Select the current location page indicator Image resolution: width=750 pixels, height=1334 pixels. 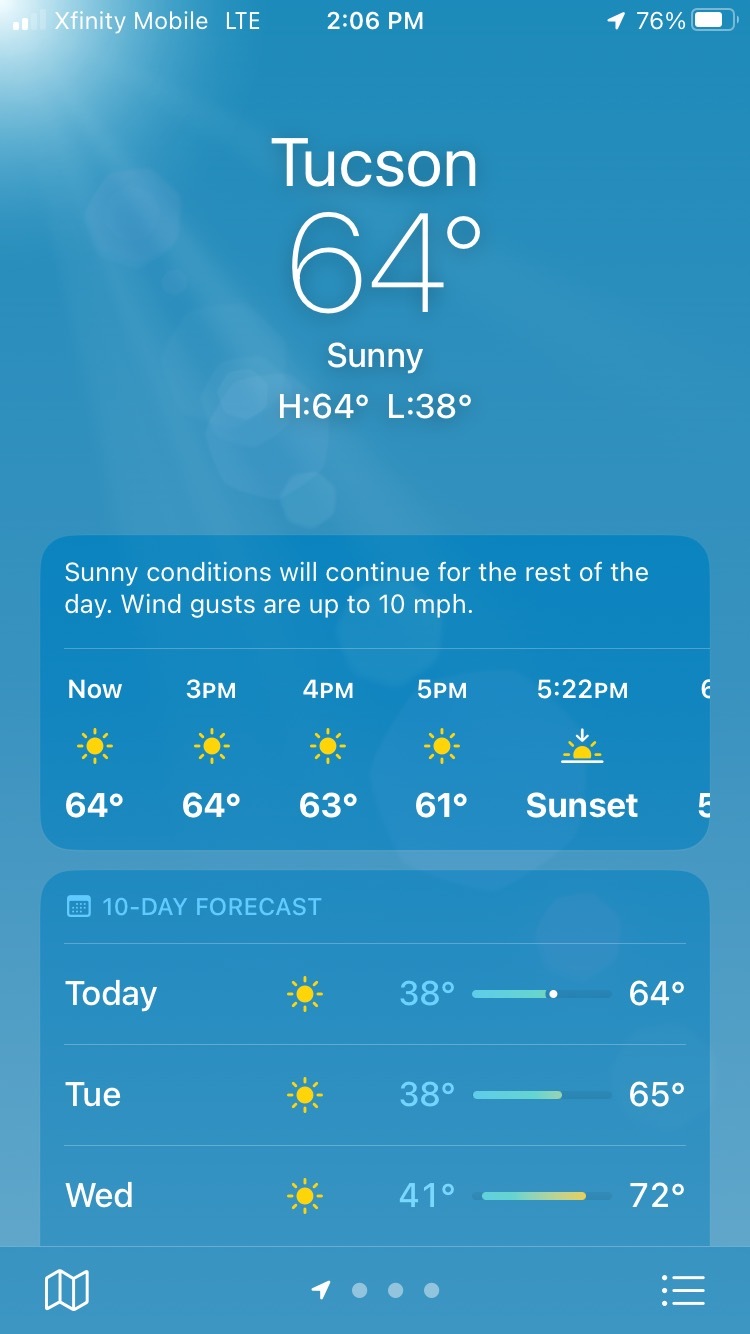321,1290
